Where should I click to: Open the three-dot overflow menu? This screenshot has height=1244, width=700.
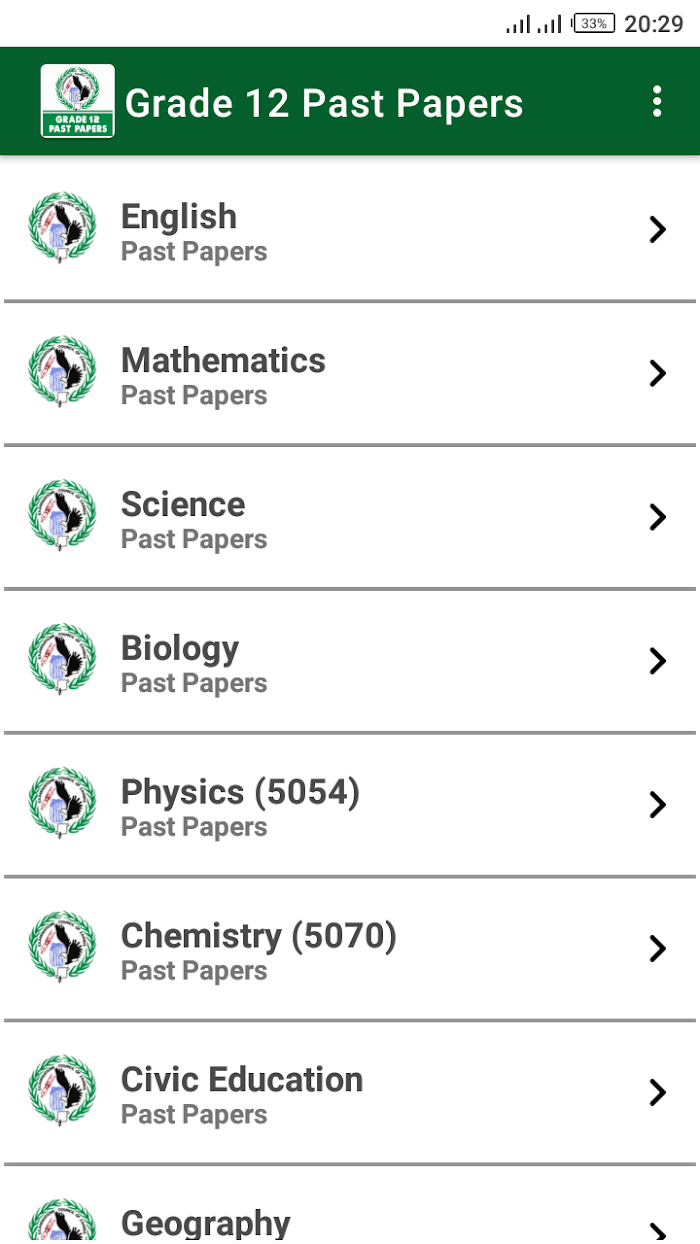[x=656, y=102]
